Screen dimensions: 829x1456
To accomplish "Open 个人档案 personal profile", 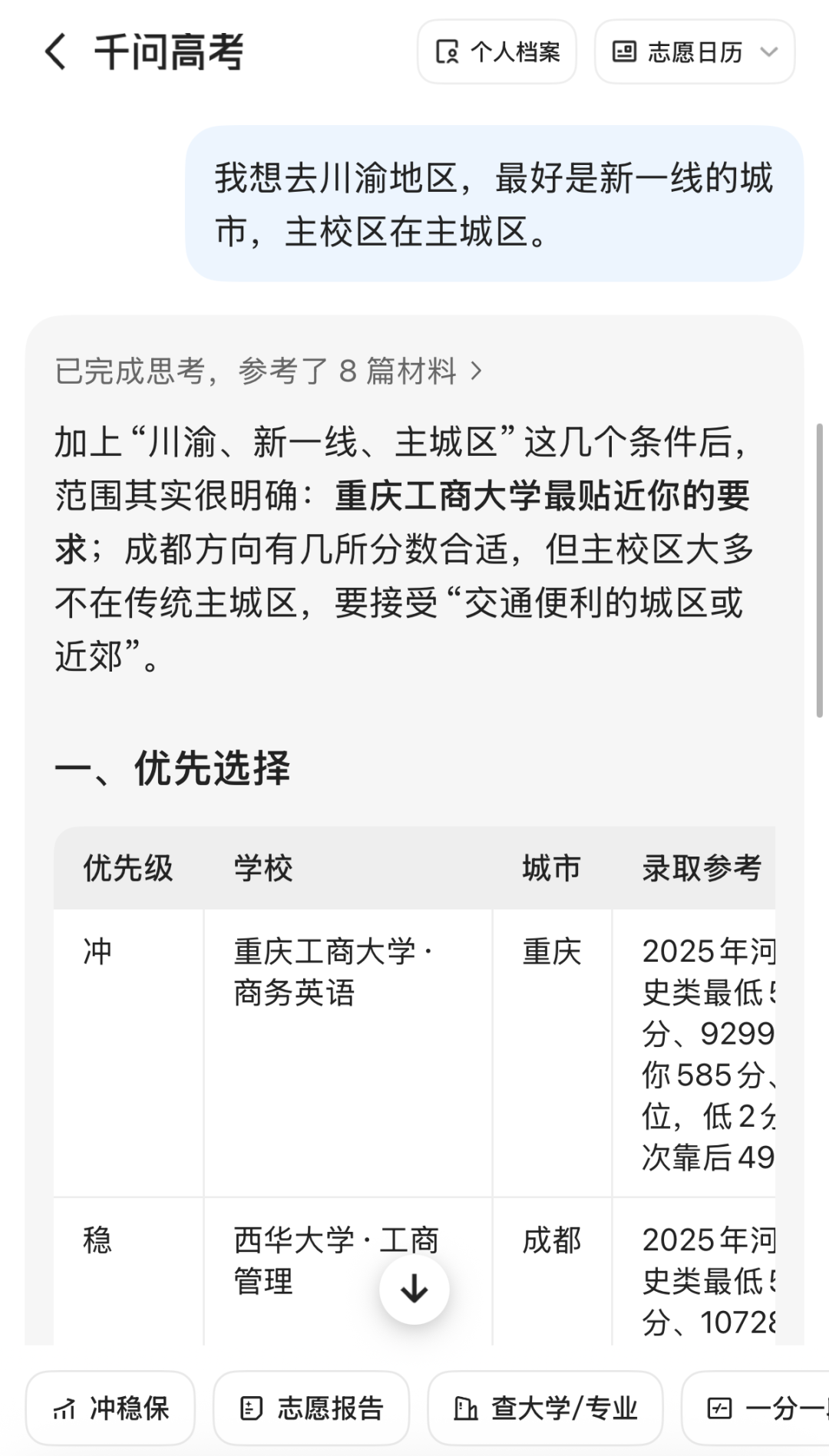I will point(497,52).
